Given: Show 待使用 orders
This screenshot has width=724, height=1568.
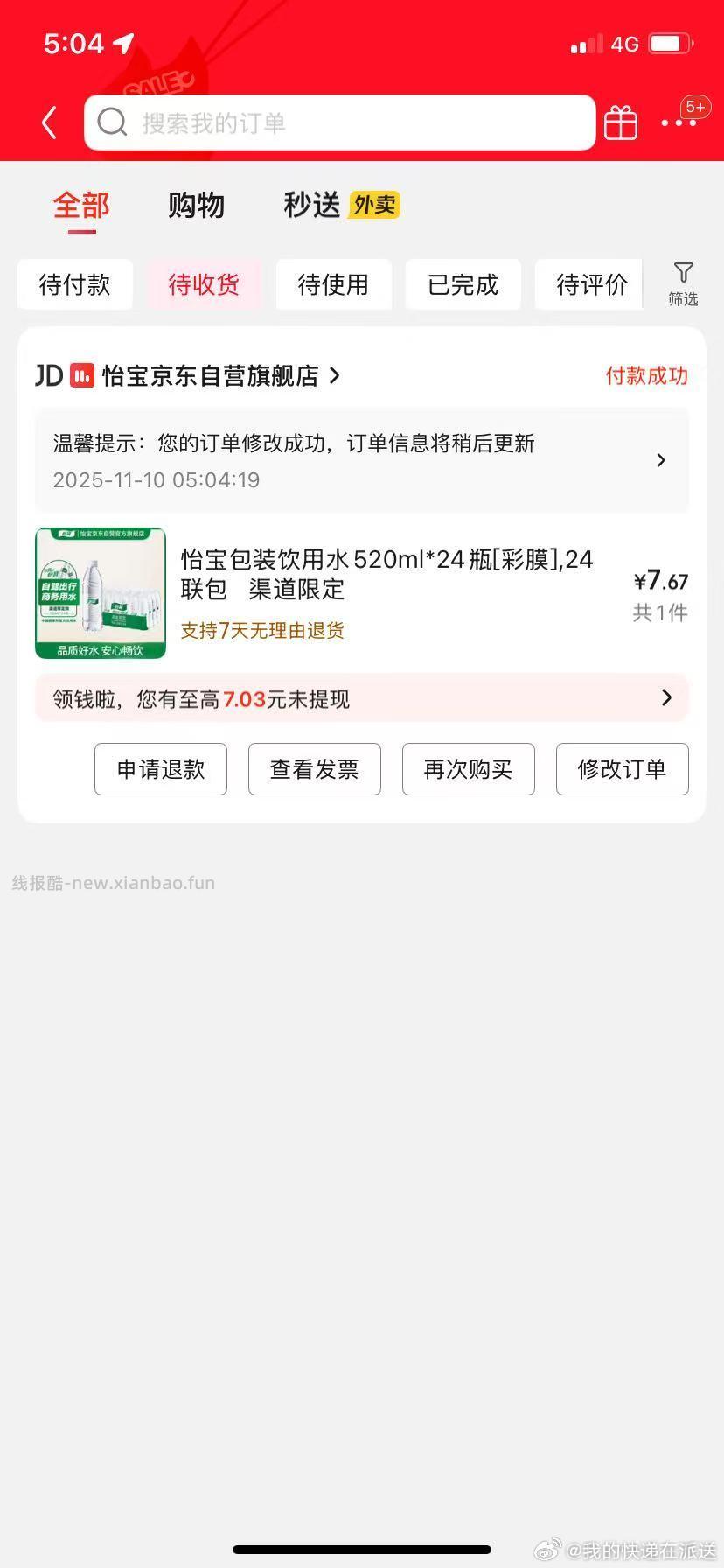Looking at the screenshot, I should (x=333, y=284).
